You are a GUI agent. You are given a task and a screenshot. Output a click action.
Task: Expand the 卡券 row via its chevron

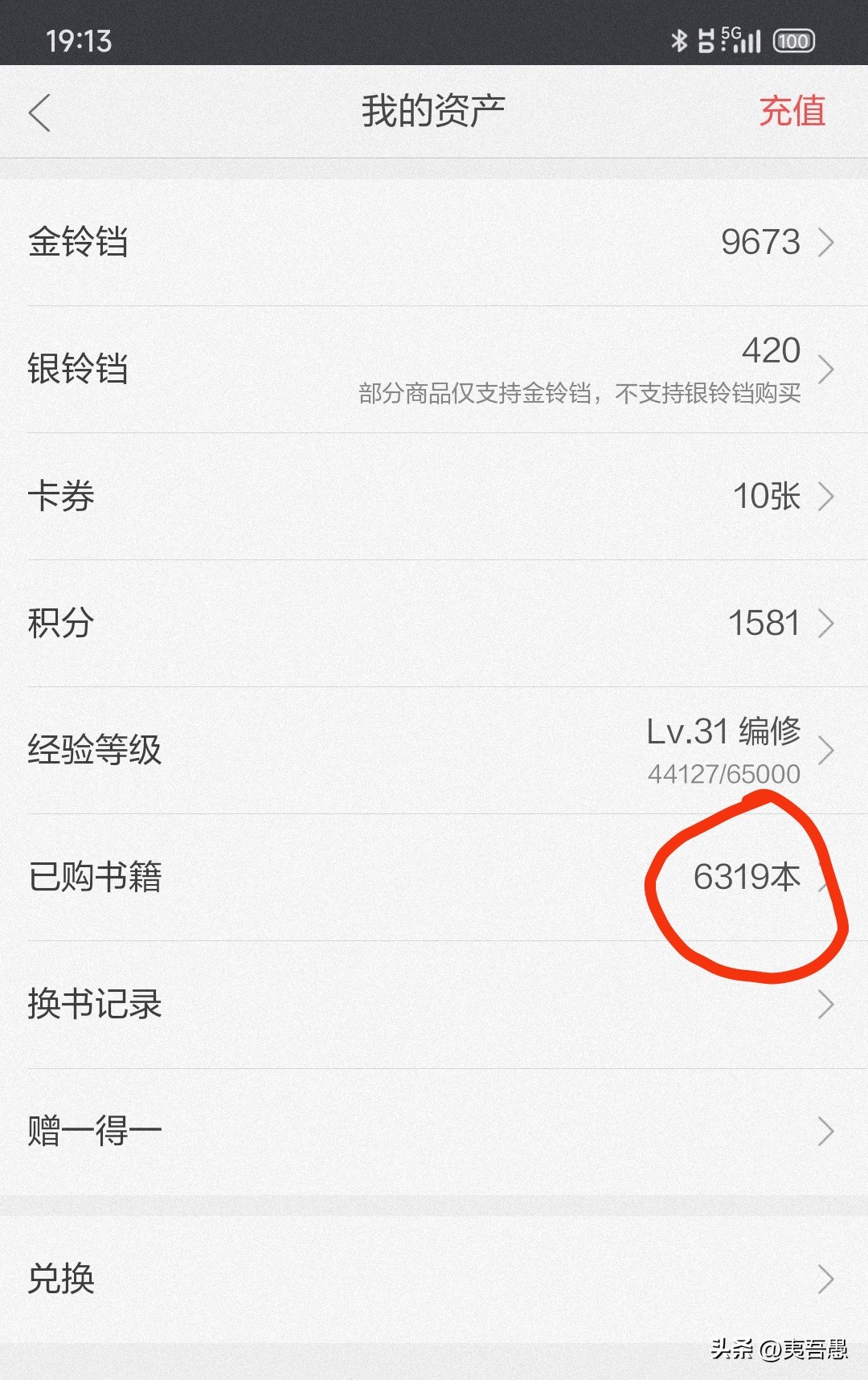pyautogui.click(x=826, y=498)
